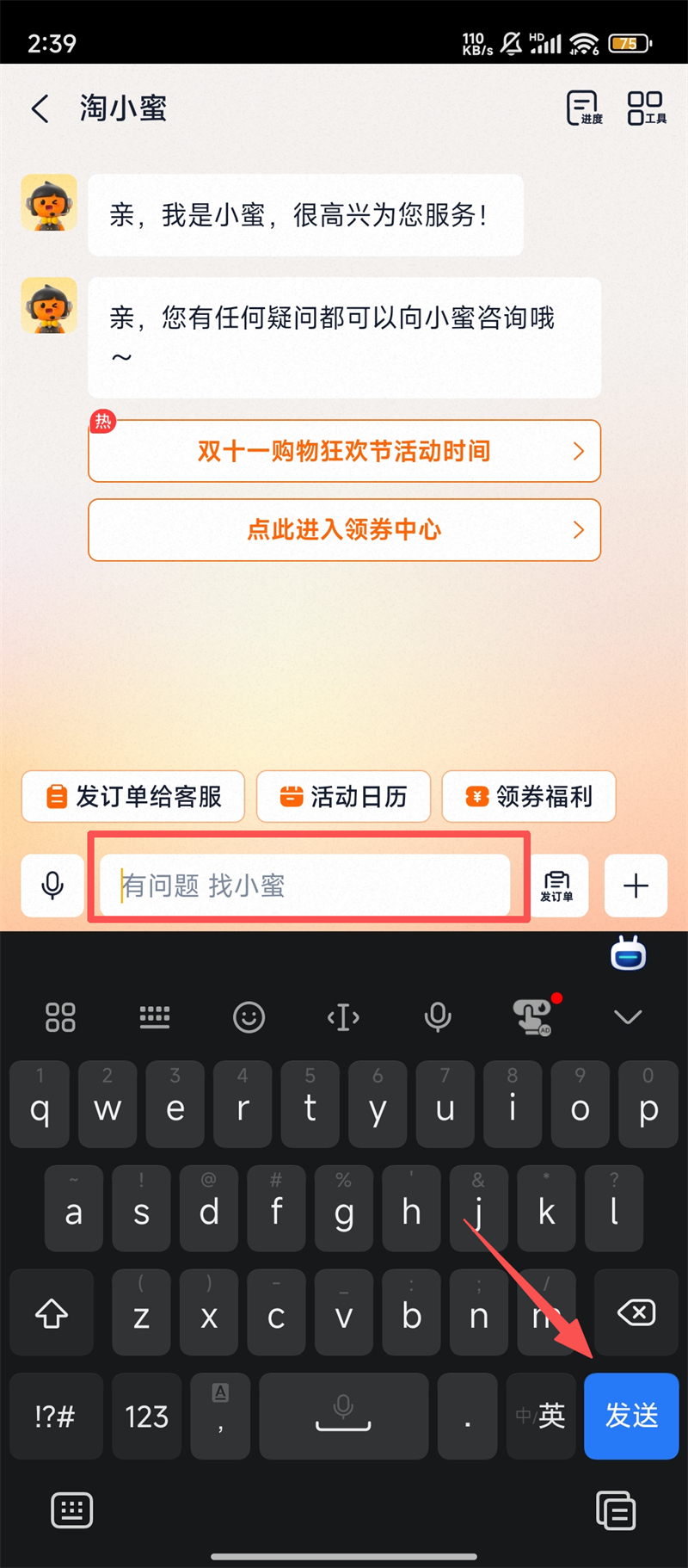Open the 工具 tools grid

[647, 109]
